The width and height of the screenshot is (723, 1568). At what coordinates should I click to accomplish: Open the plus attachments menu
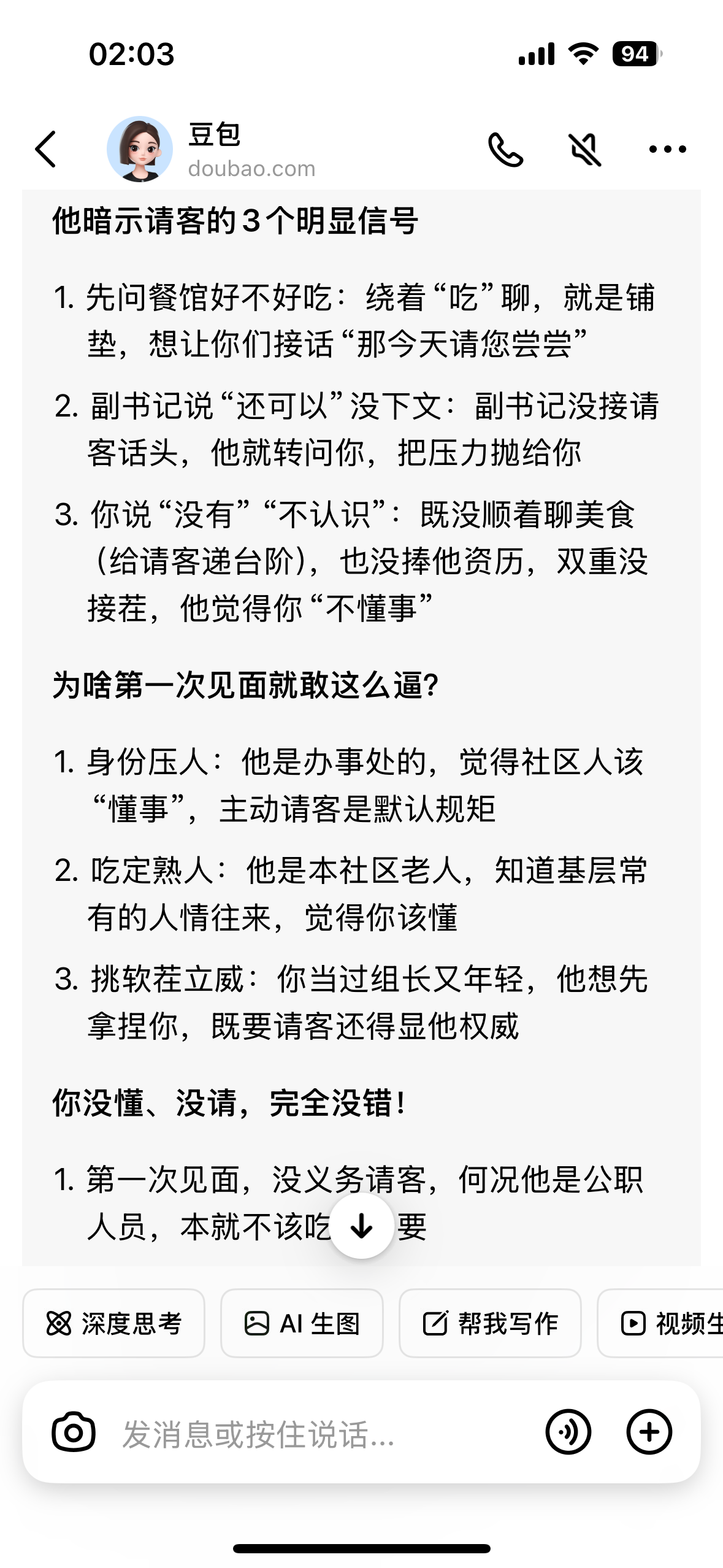coord(649,1432)
